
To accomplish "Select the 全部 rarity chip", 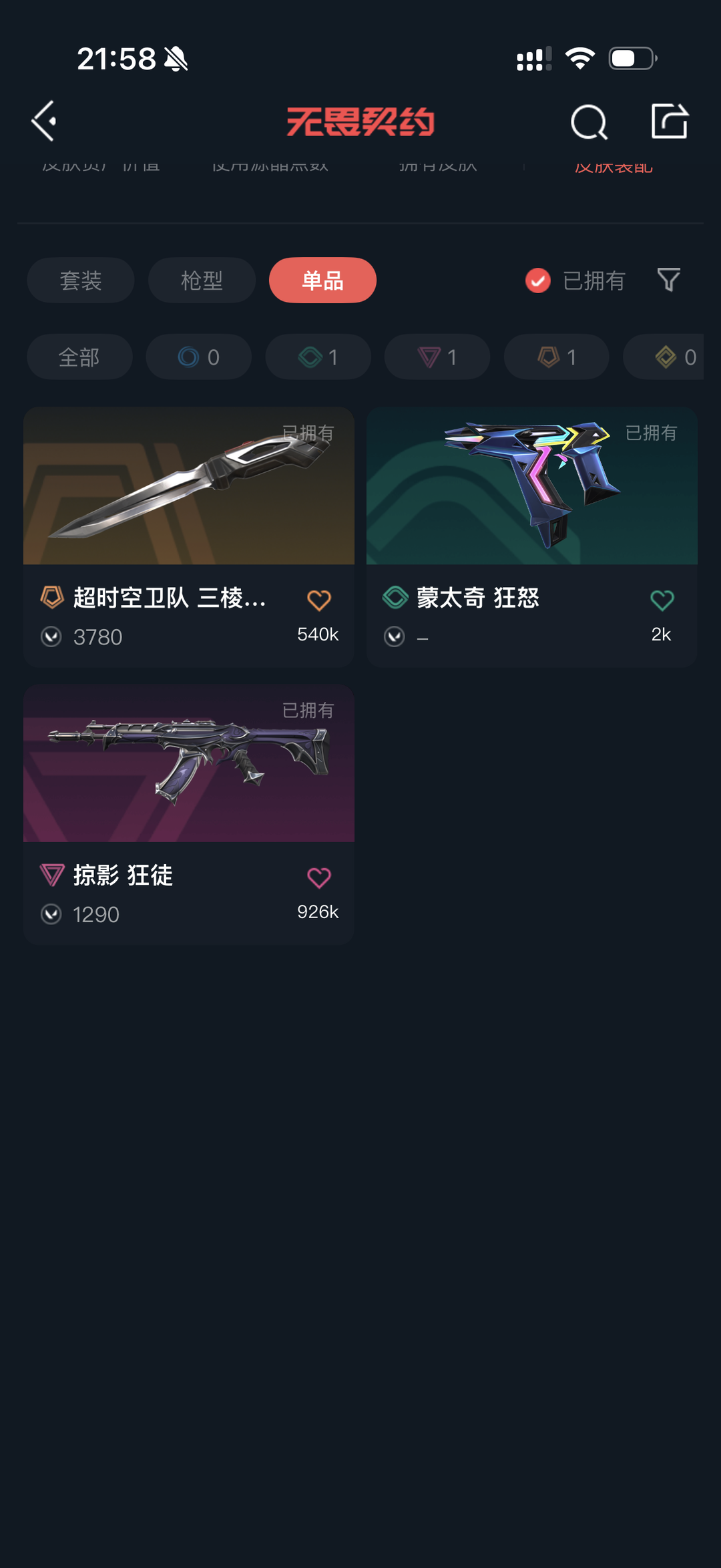I will tap(79, 357).
